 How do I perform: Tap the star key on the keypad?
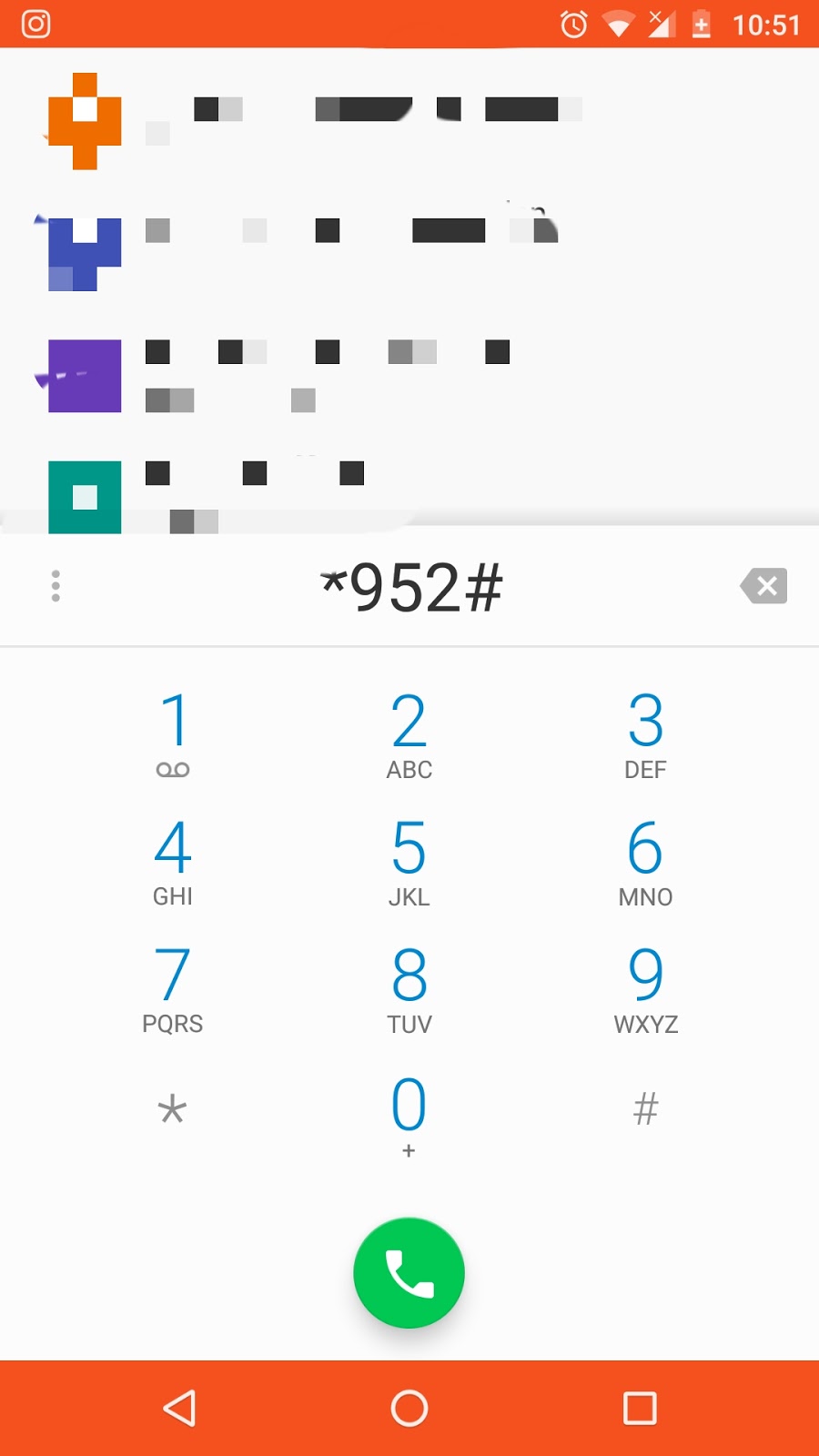point(173,1112)
